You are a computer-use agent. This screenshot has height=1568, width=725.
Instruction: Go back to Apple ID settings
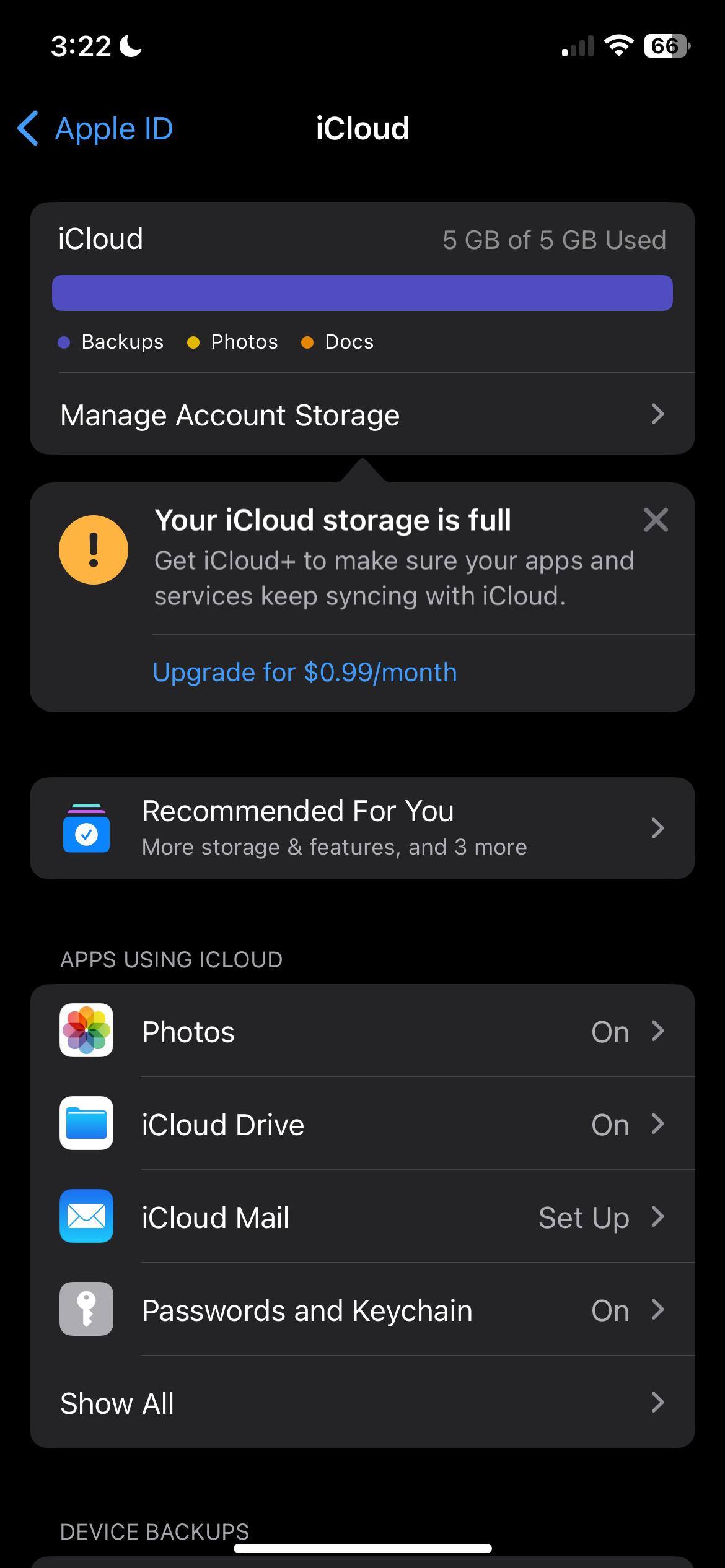[95, 129]
